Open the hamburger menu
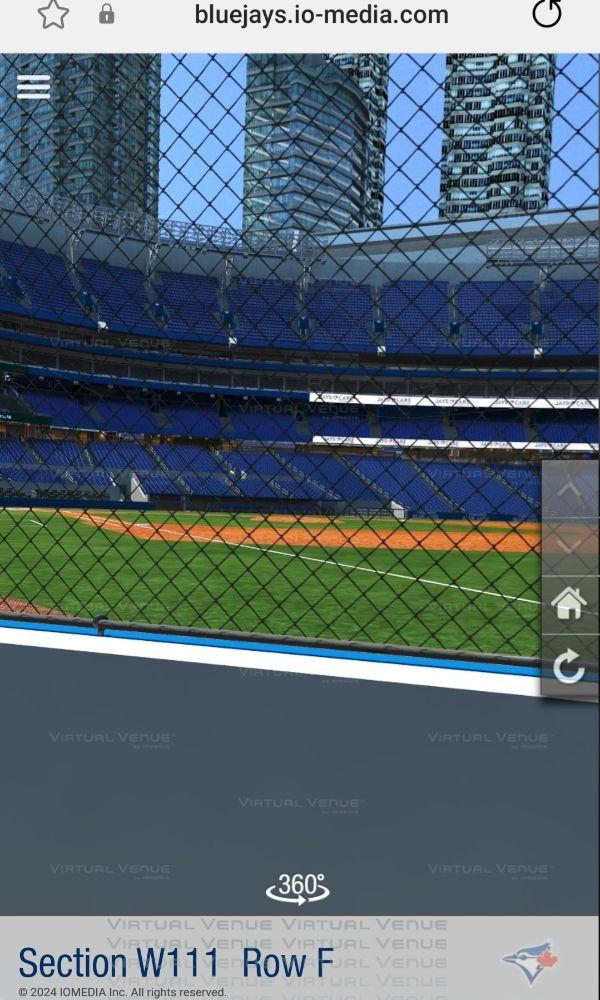 coord(33,87)
